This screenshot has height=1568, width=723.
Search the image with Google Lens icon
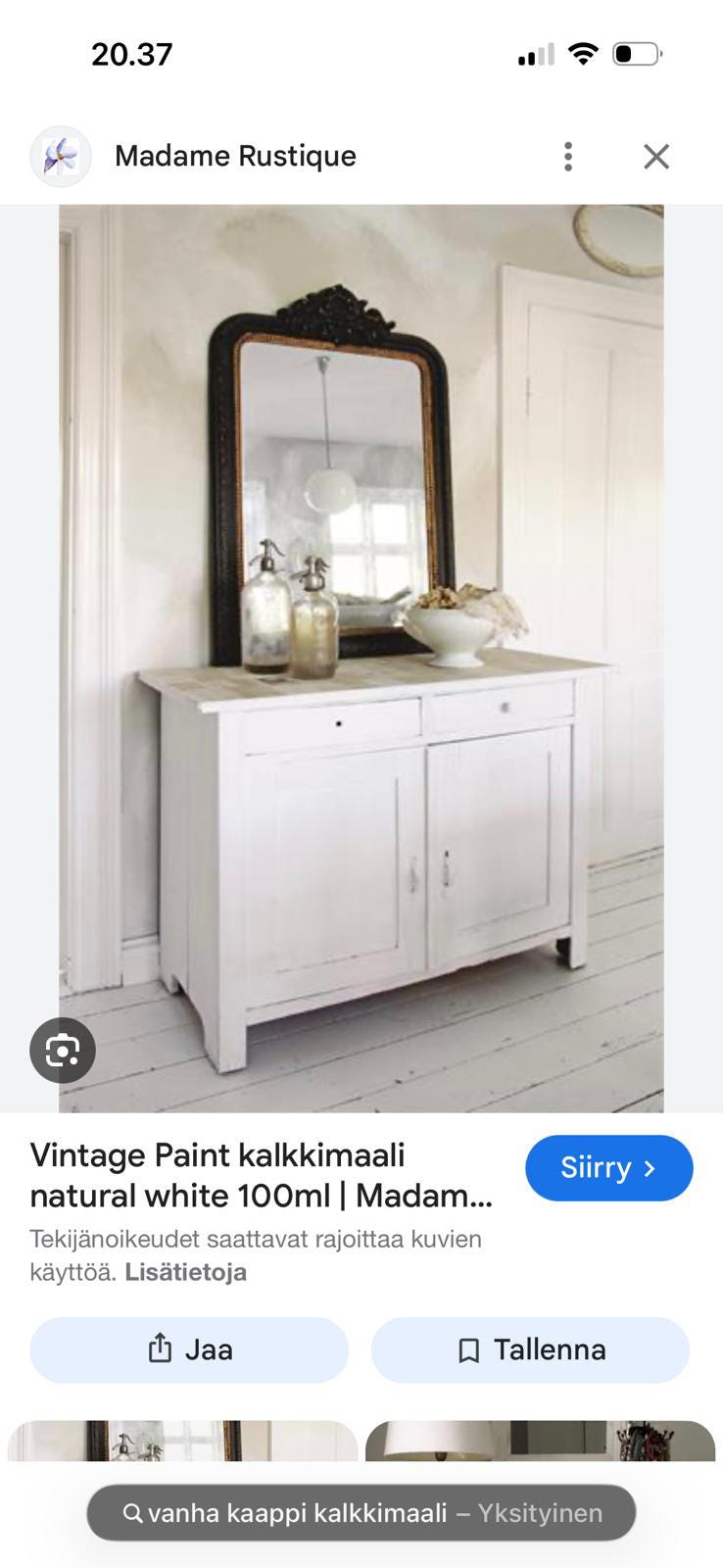[63, 1051]
